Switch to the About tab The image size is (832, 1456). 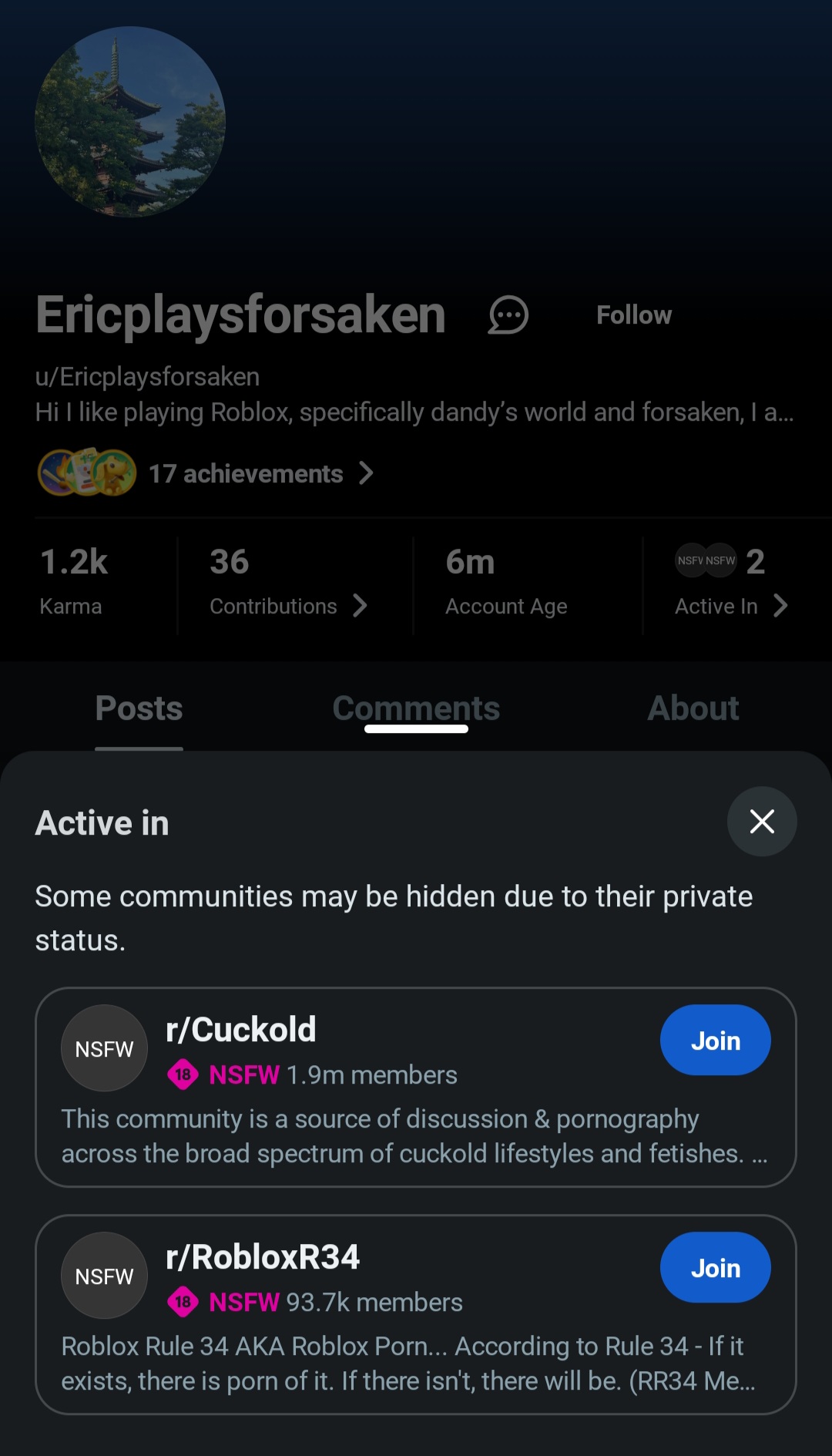pyautogui.click(x=693, y=708)
